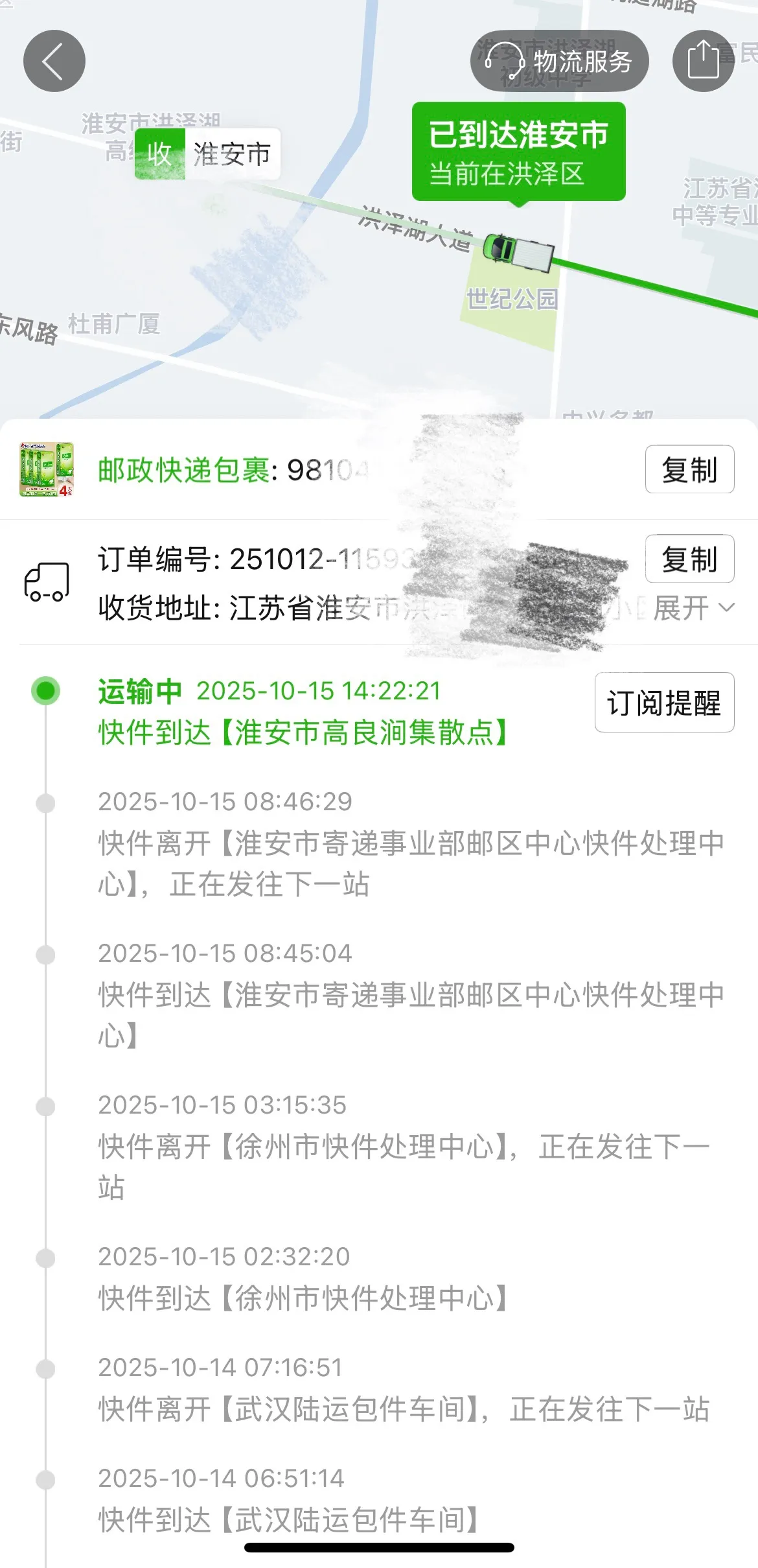Copy the 邮政快递包裹 tracking number
Image resolution: width=758 pixels, height=1568 pixels.
[x=689, y=469]
